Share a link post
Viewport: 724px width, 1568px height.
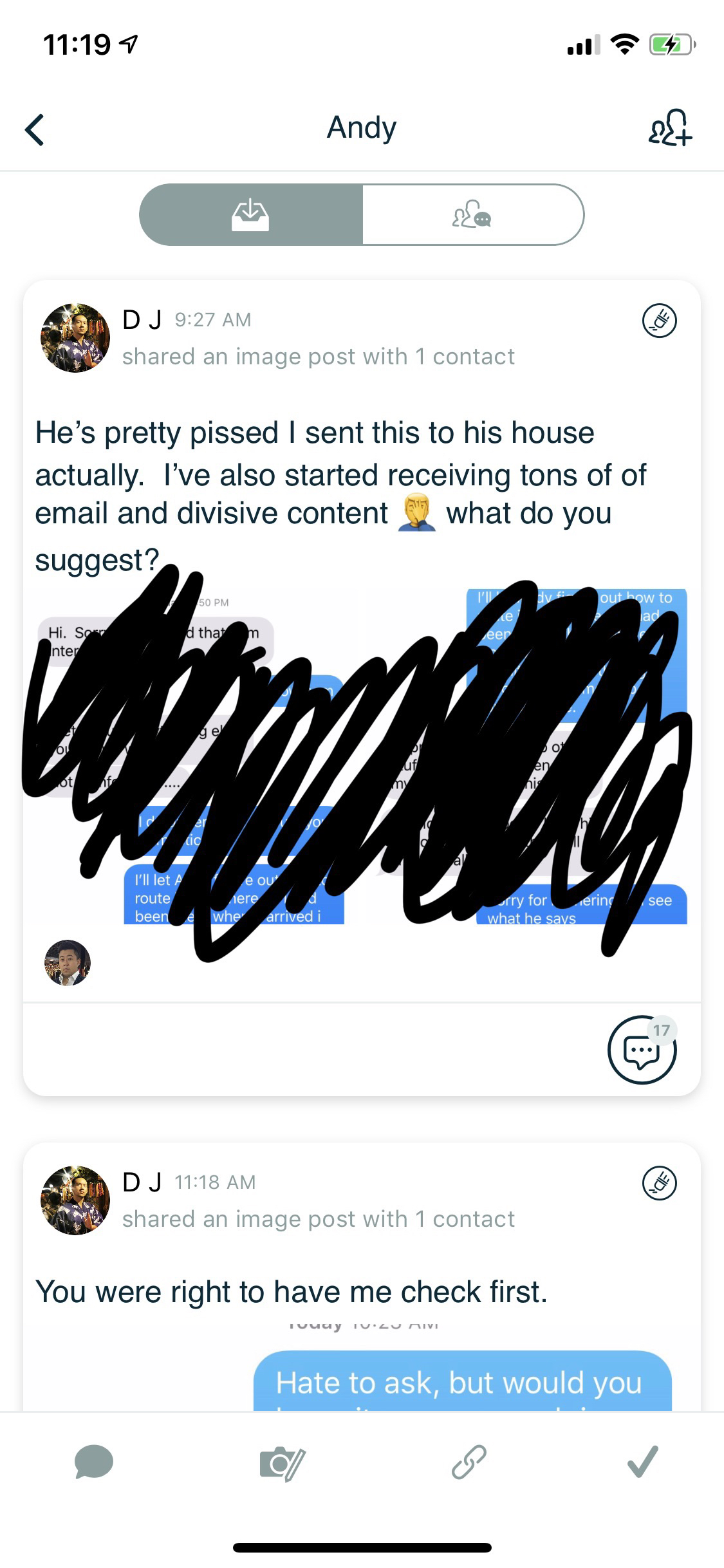[x=469, y=1462]
